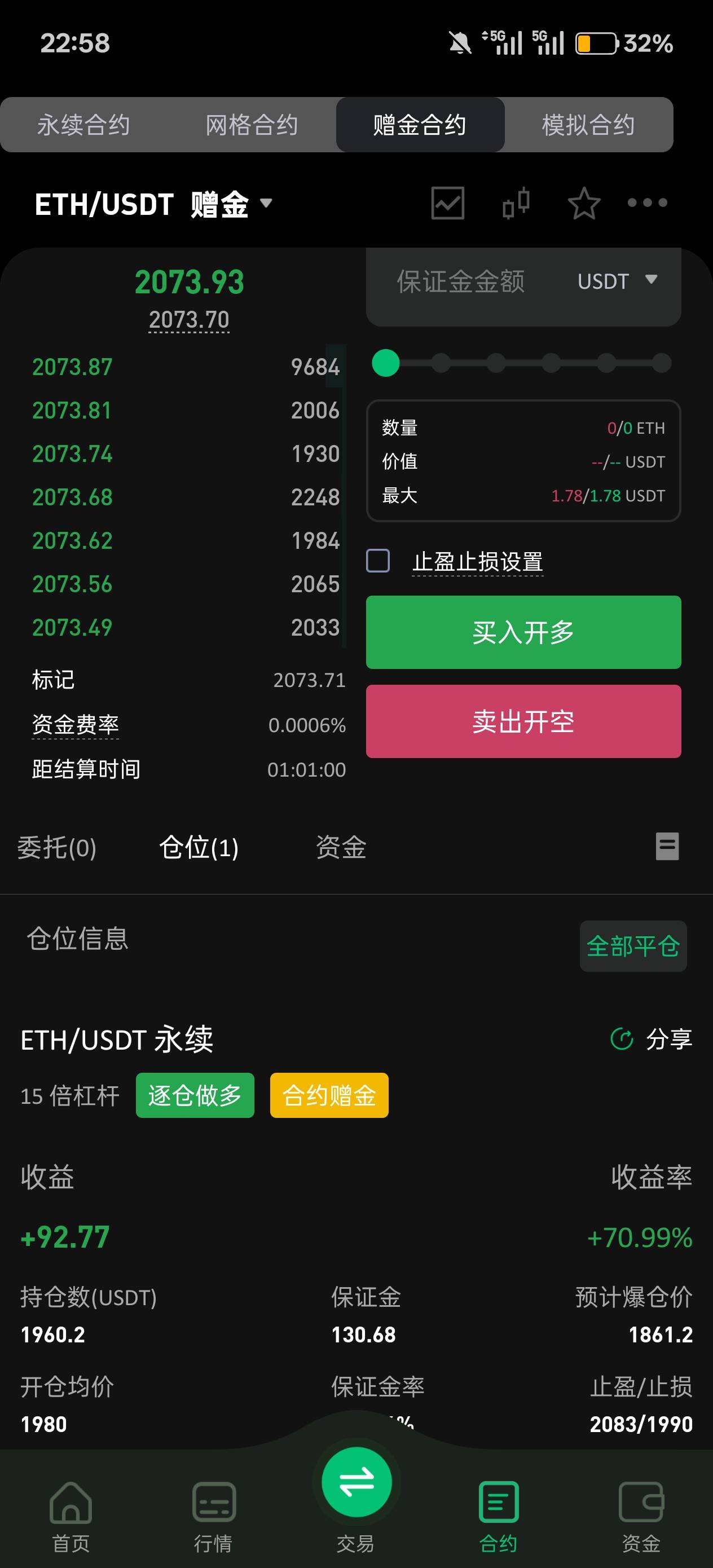Screen dimensions: 713x1568
Task: Switch to the 模拟合约 tab
Action: click(x=588, y=125)
